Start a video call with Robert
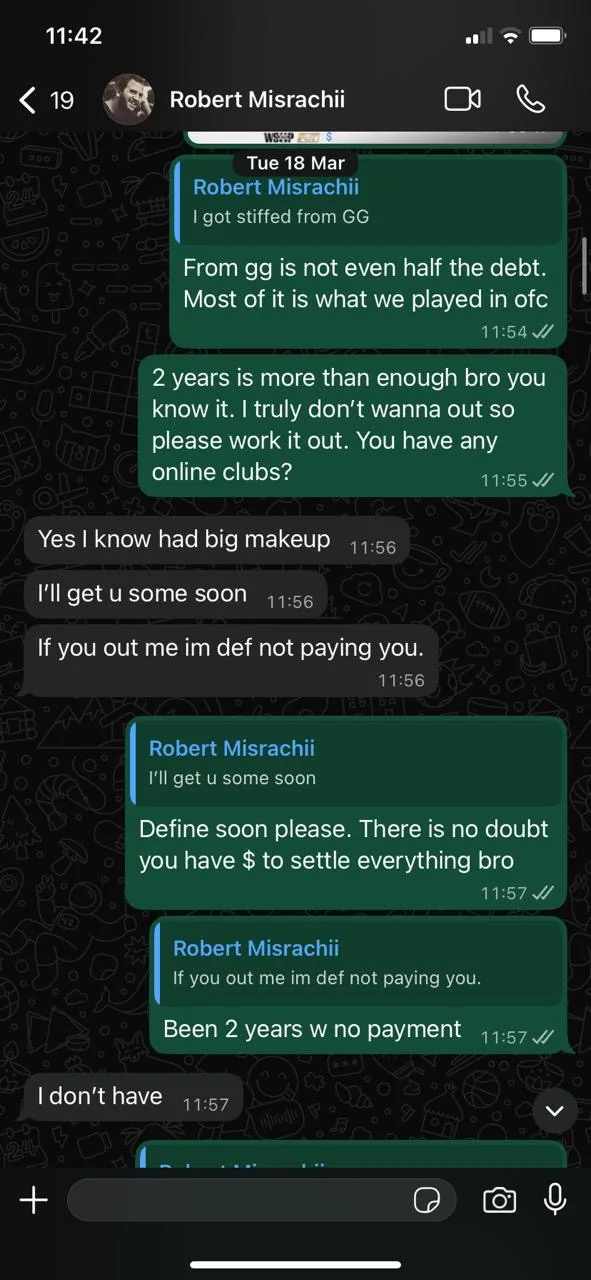 (x=462, y=99)
